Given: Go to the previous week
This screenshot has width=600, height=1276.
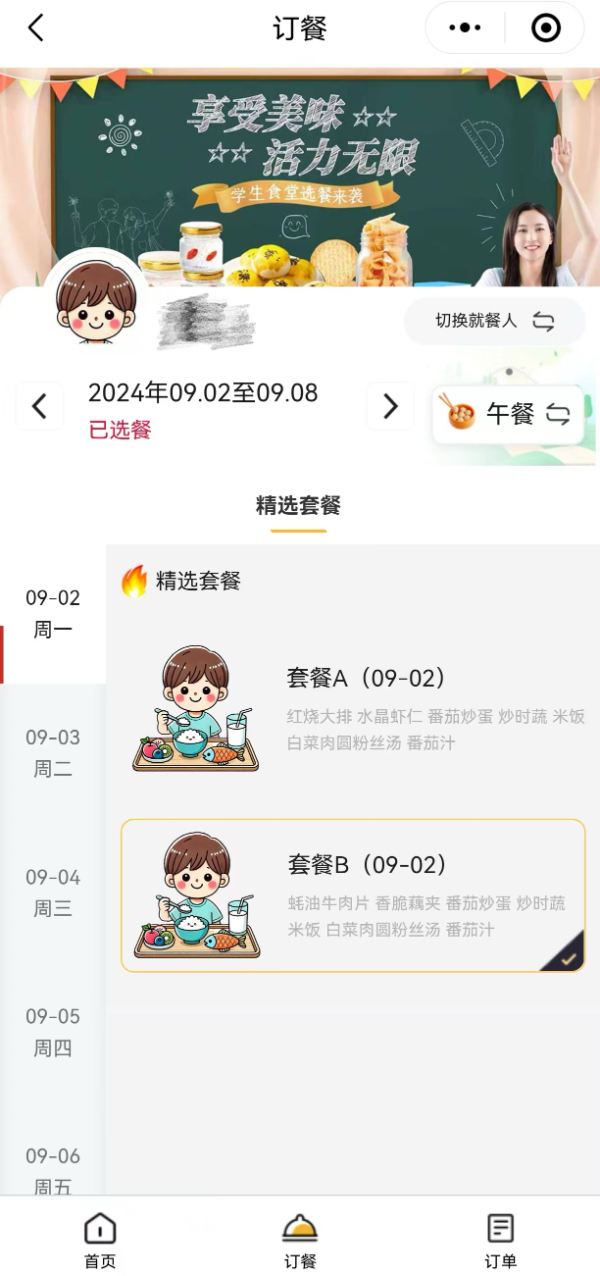Looking at the screenshot, I should [x=40, y=406].
